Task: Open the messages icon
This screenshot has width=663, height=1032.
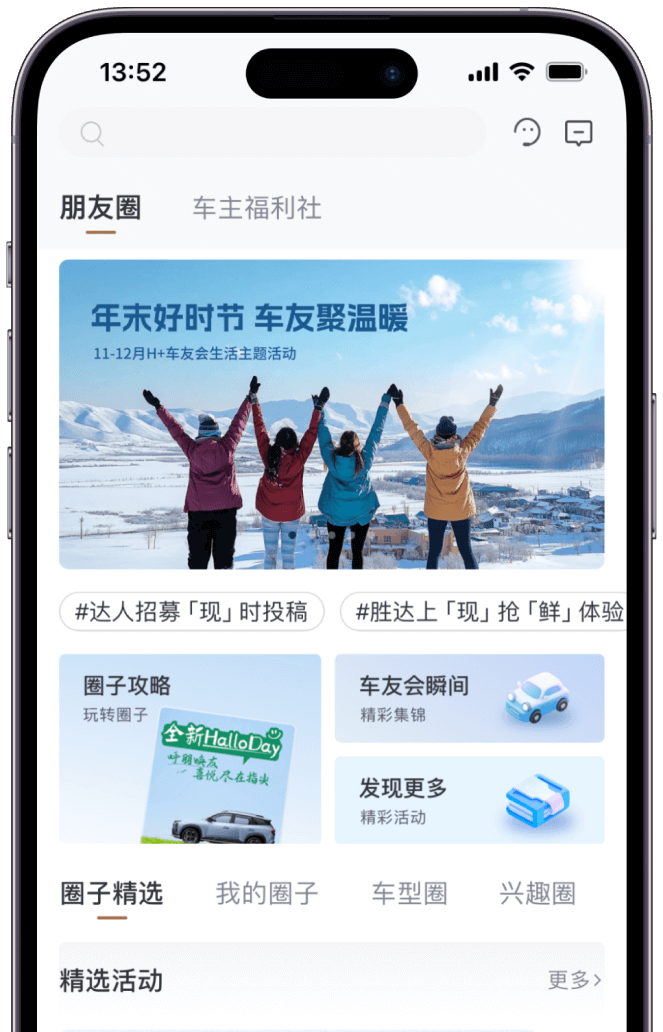Action: [x=579, y=132]
